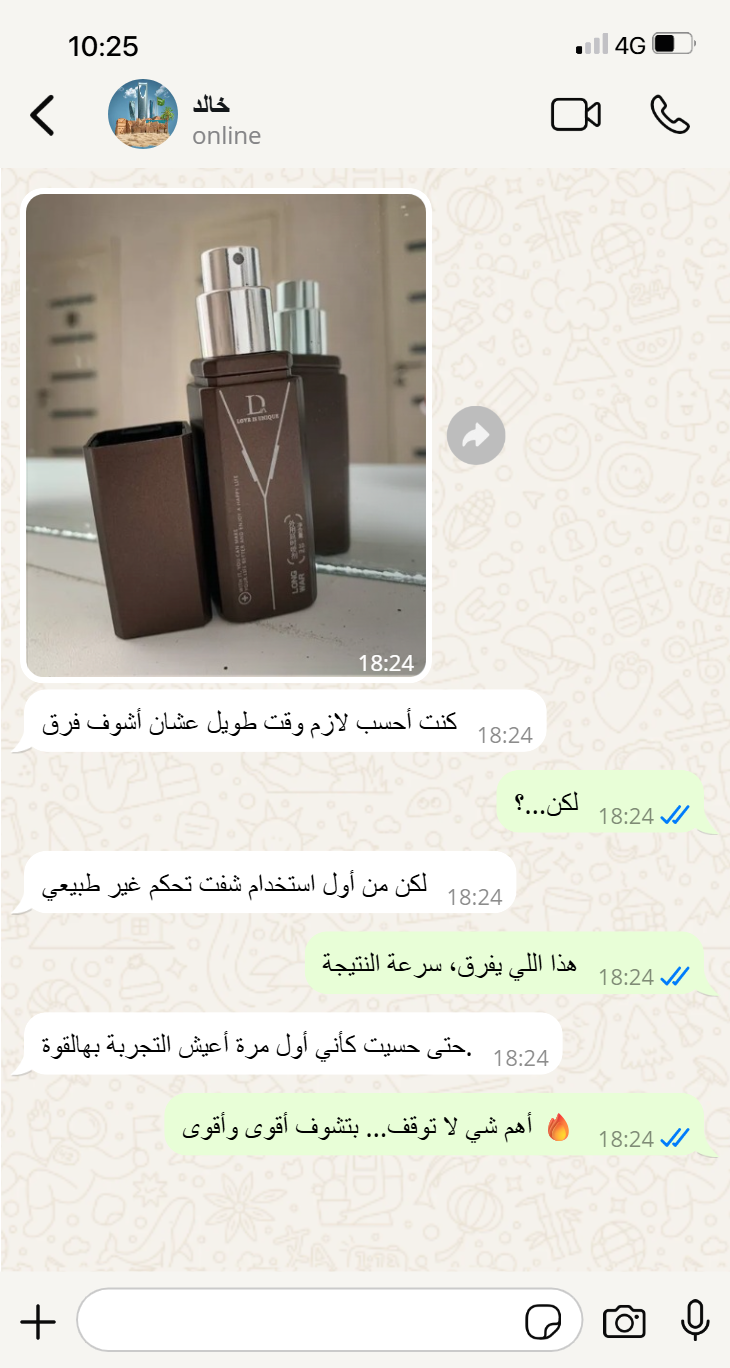Image resolution: width=730 pixels, height=1368 pixels.
Task: Tap the microphone to record a voice message
Action: pos(695,1322)
